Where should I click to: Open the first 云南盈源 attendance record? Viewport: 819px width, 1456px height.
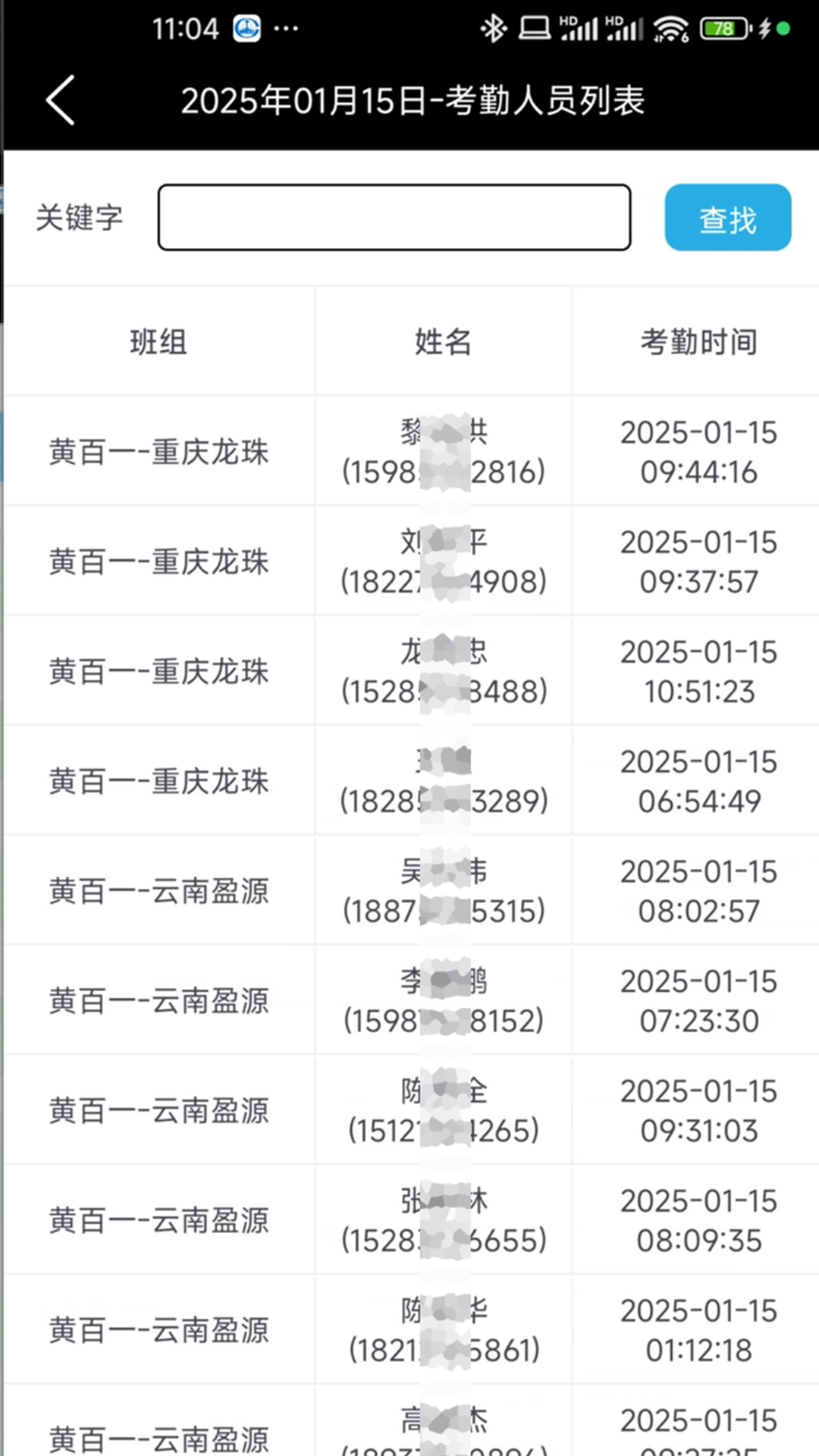click(409, 891)
